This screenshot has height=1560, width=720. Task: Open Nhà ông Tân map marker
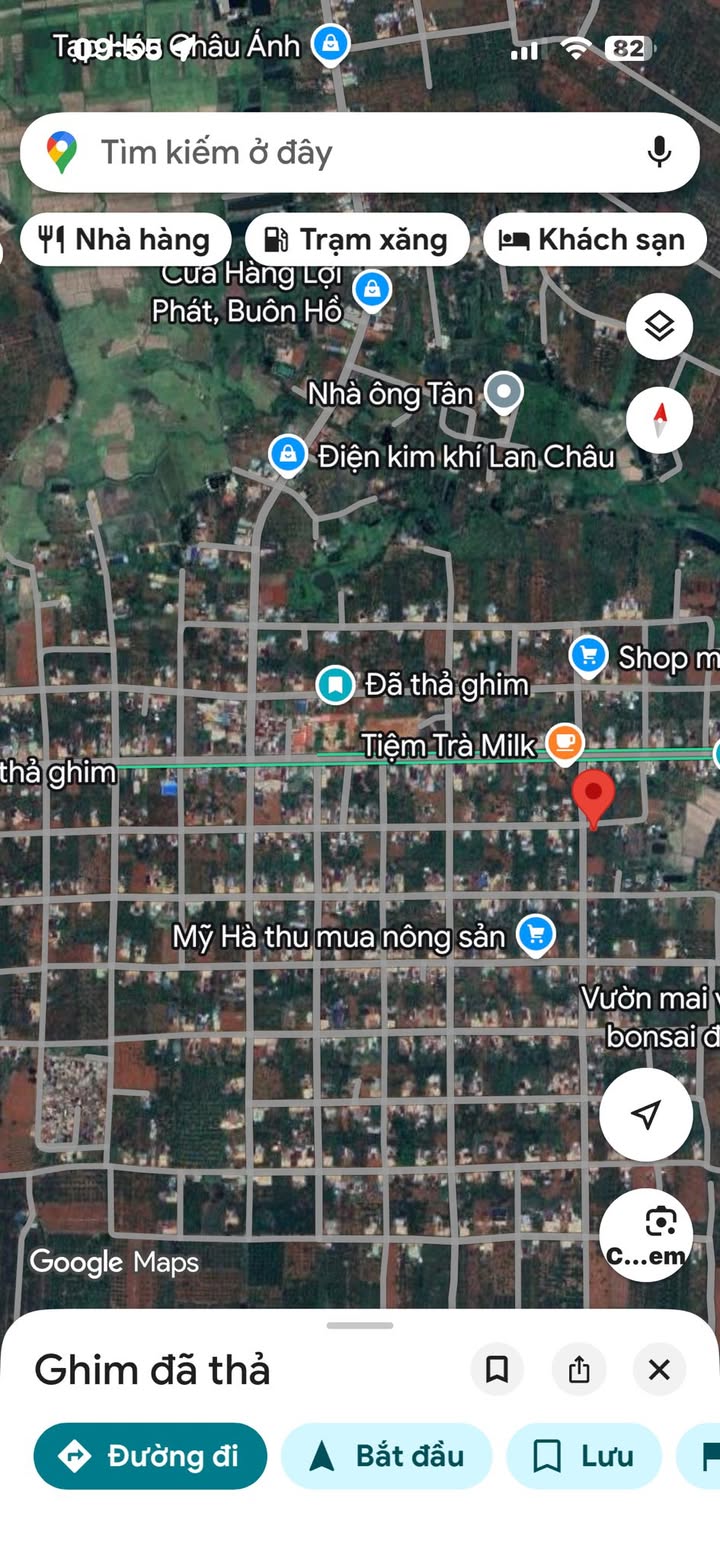tap(503, 393)
